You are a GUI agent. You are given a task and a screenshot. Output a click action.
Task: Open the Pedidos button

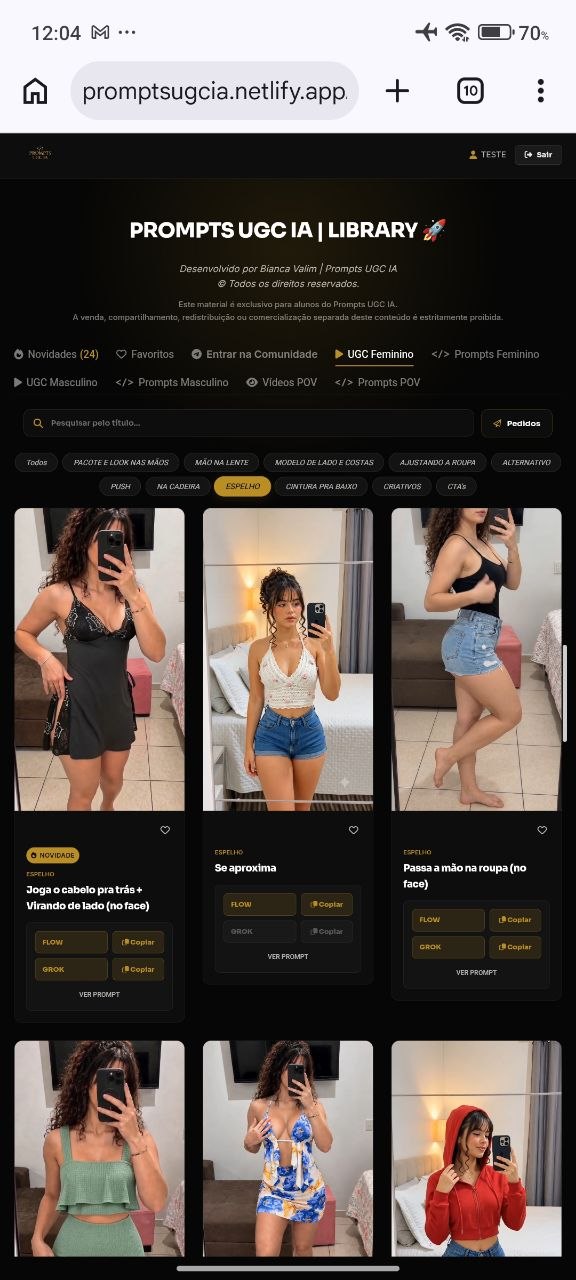click(x=516, y=423)
